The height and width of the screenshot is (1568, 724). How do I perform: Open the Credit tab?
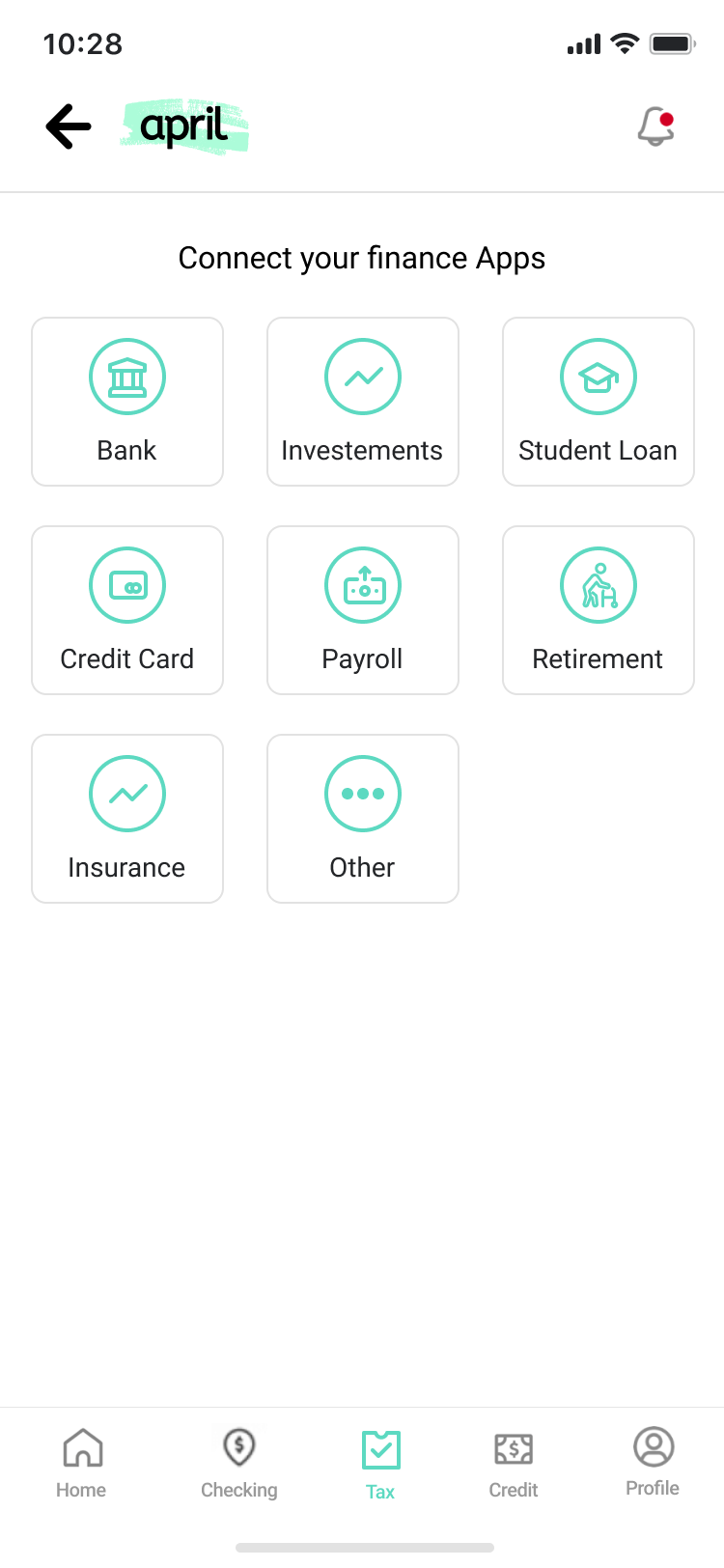tap(514, 1464)
